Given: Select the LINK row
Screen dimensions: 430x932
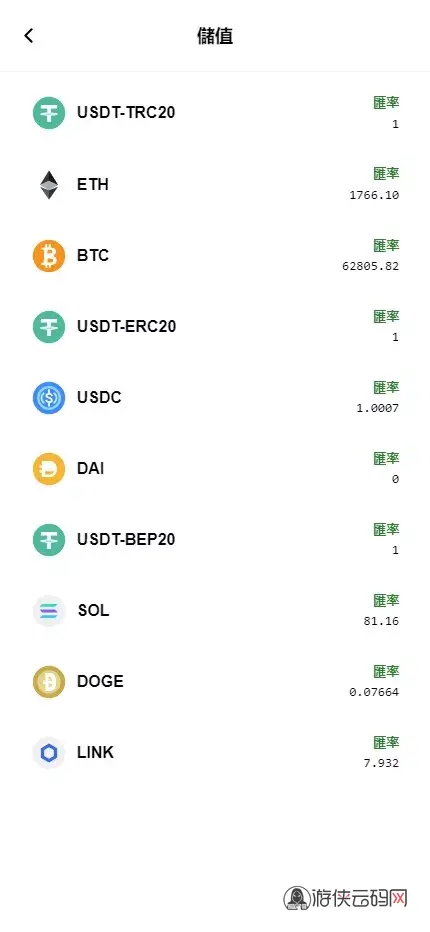Looking at the screenshot, I should pyautogui.click(x=215, y=752).
